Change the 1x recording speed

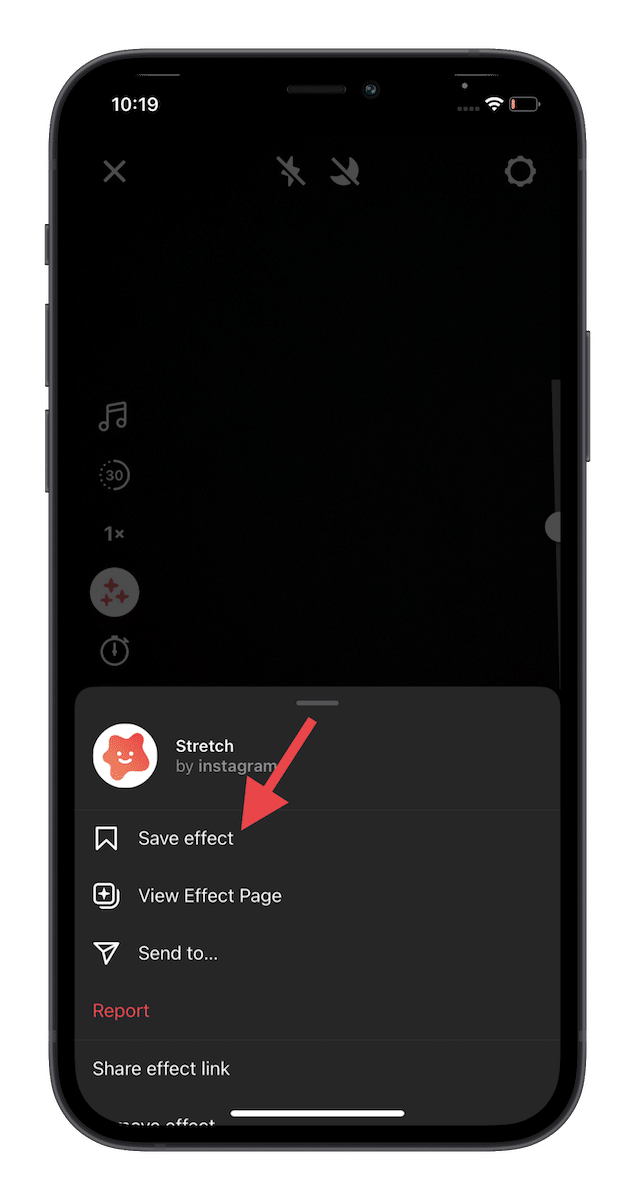114,534
